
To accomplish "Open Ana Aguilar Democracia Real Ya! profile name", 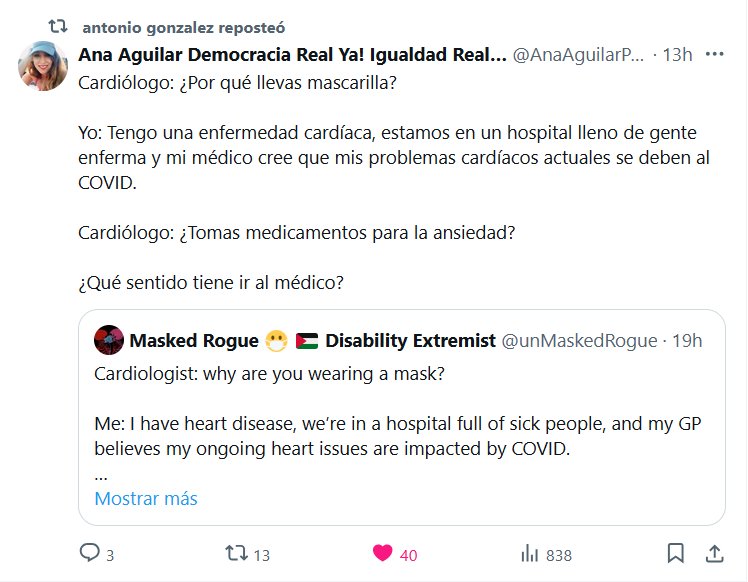I will 292,56.
